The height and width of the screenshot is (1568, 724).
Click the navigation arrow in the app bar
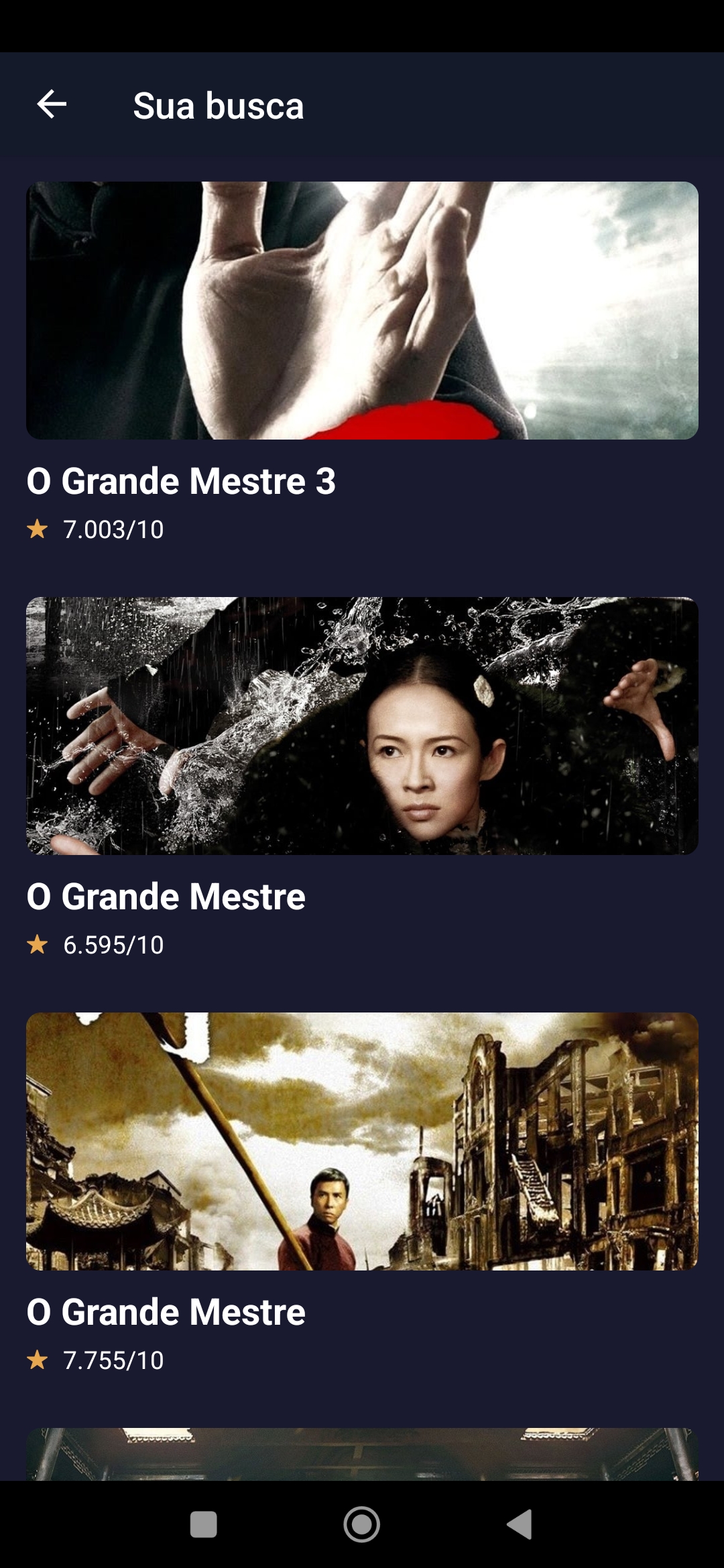(53, 104)
